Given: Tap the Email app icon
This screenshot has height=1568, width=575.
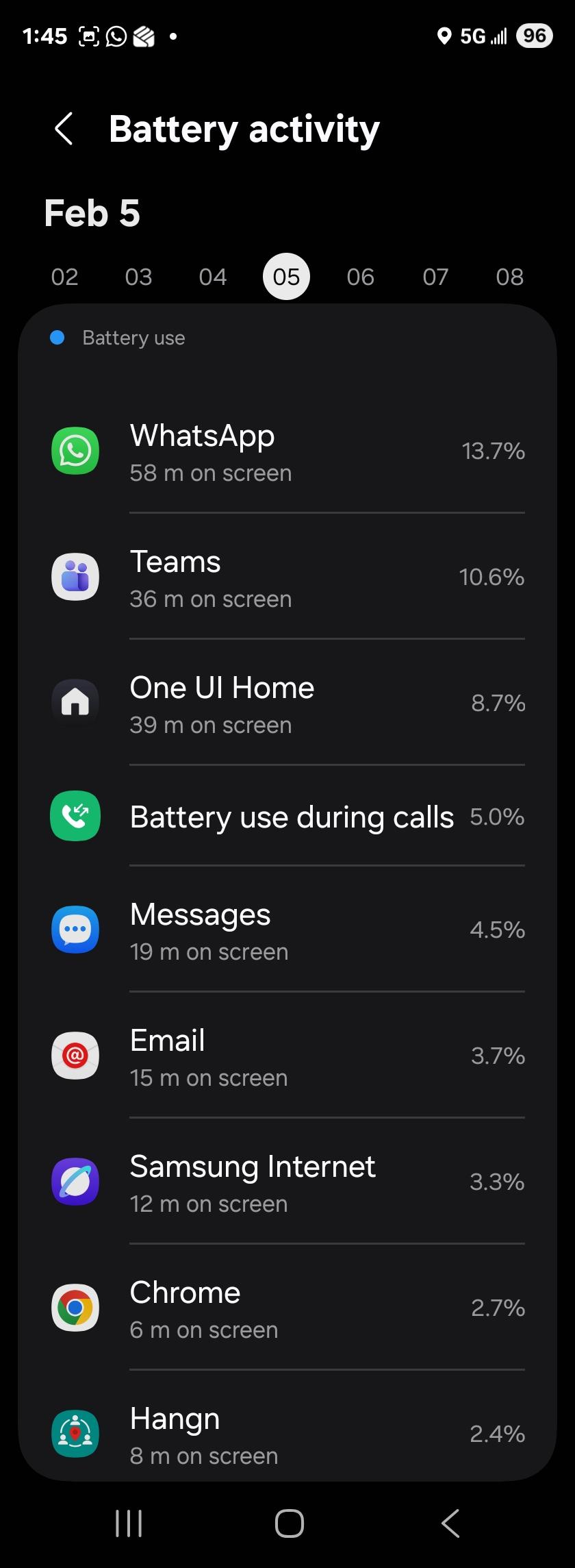Looking at the screenshot, I should tap(75, 1056).
